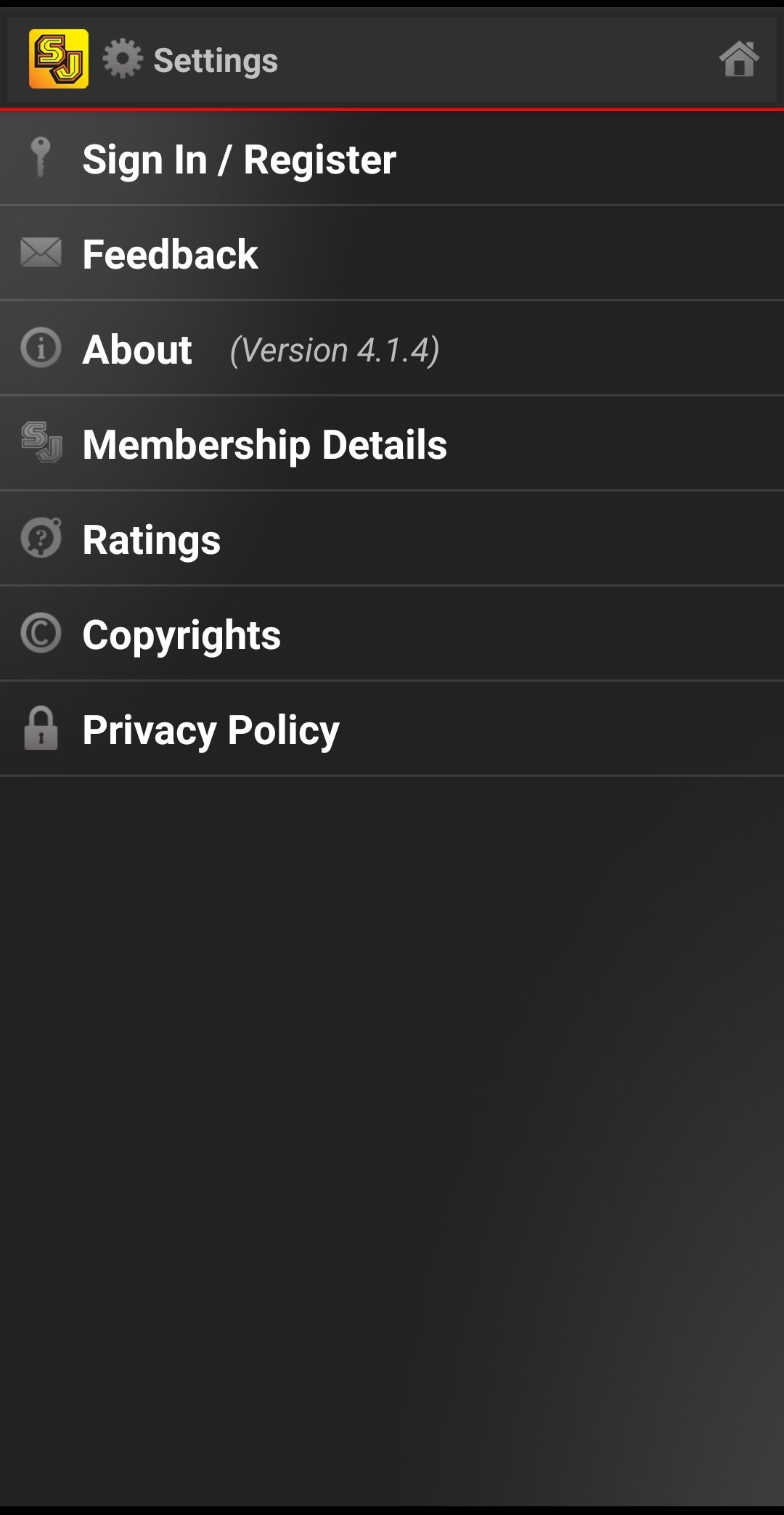Open the Privacy Policy
This screenshot has width=784, height=1515.
[392, 729]
